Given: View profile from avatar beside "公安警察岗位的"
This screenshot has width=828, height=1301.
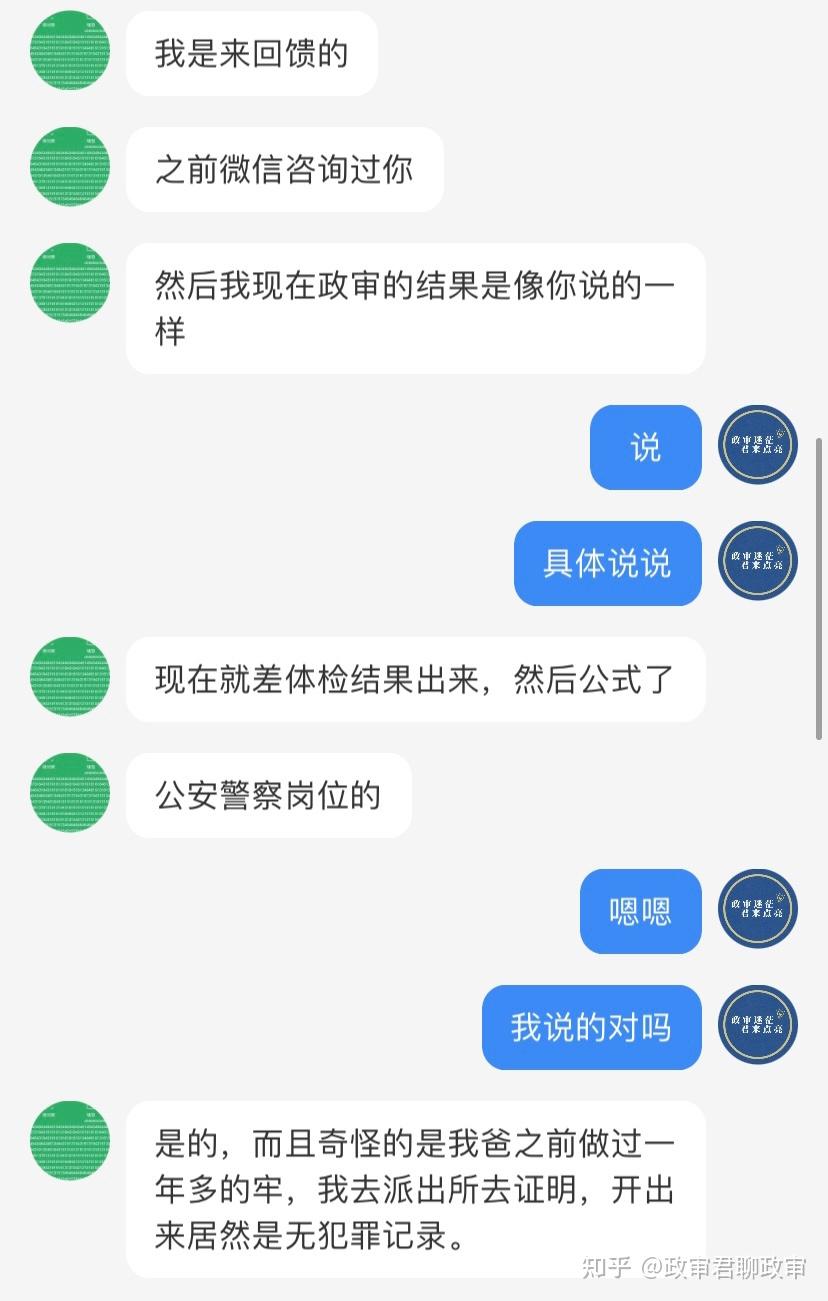Looking at the screenshot, I should click(70, 793).
